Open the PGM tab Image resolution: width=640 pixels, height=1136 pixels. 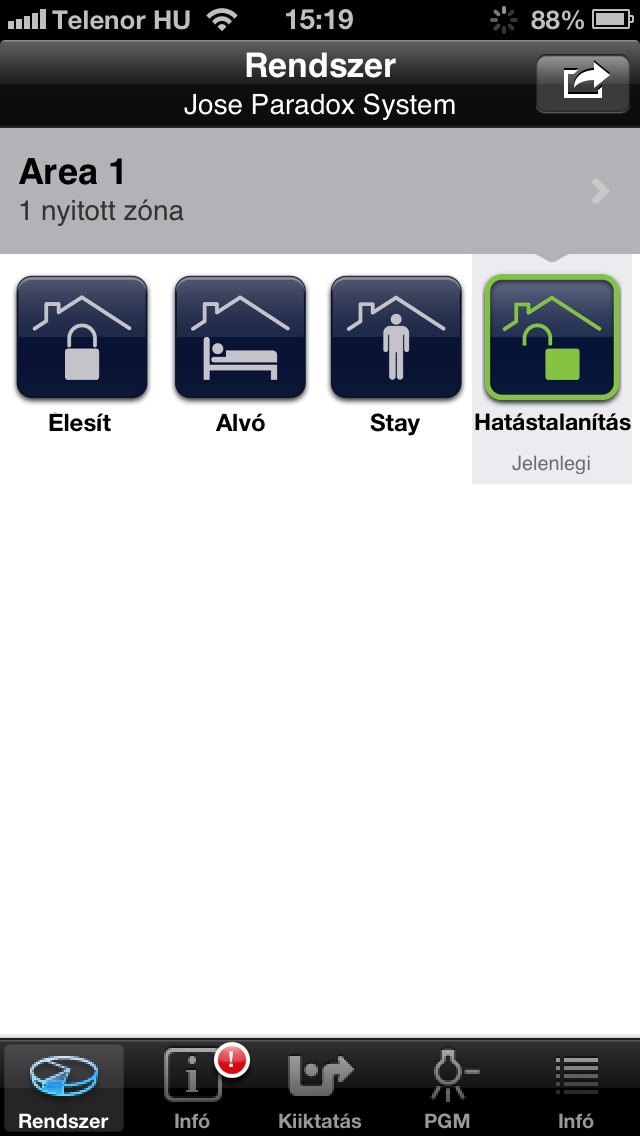[447, 1087]
